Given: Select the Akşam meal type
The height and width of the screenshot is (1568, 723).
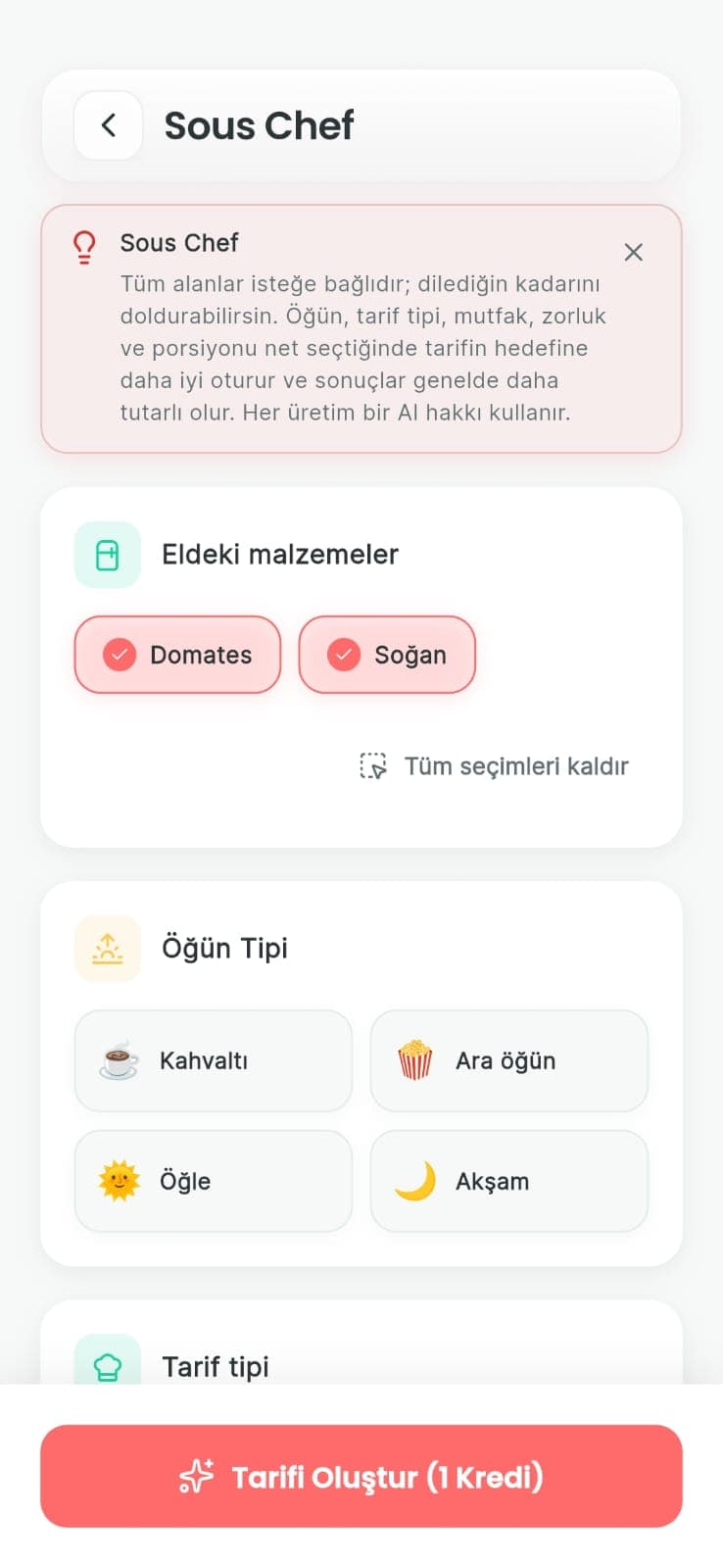Looking at the screenshot, I should (508, 1181).
